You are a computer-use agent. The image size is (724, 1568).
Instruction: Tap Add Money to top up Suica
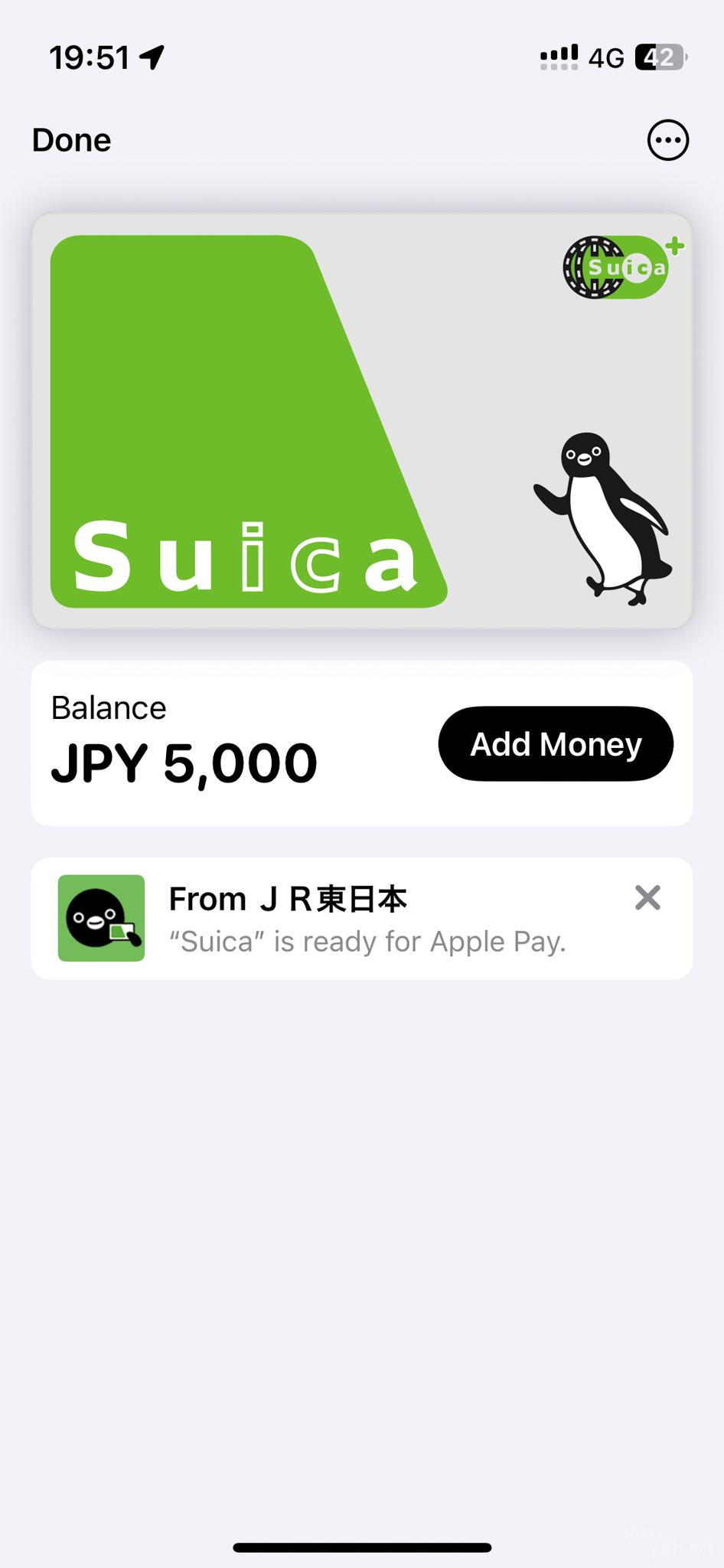click(555, 743)
